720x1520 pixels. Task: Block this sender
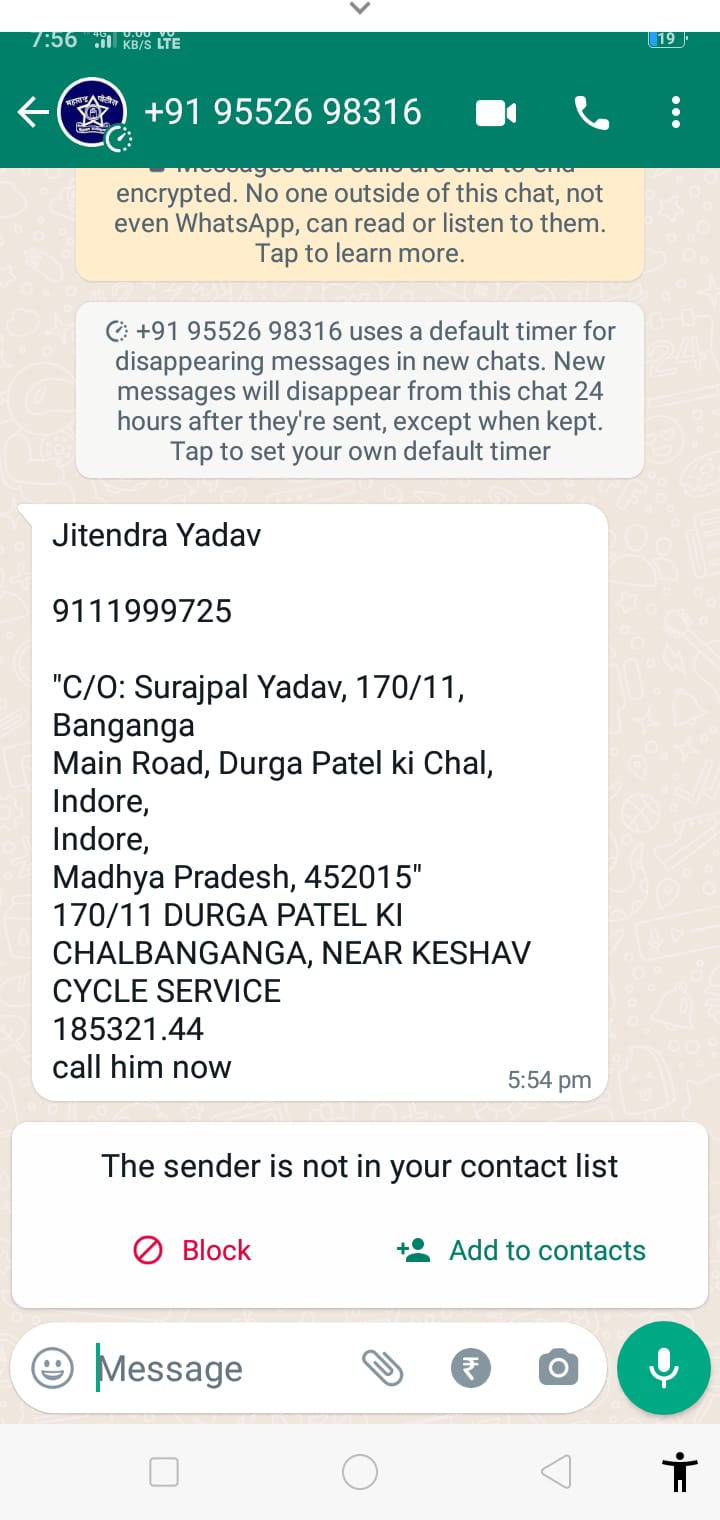(x=192, y=1250)
